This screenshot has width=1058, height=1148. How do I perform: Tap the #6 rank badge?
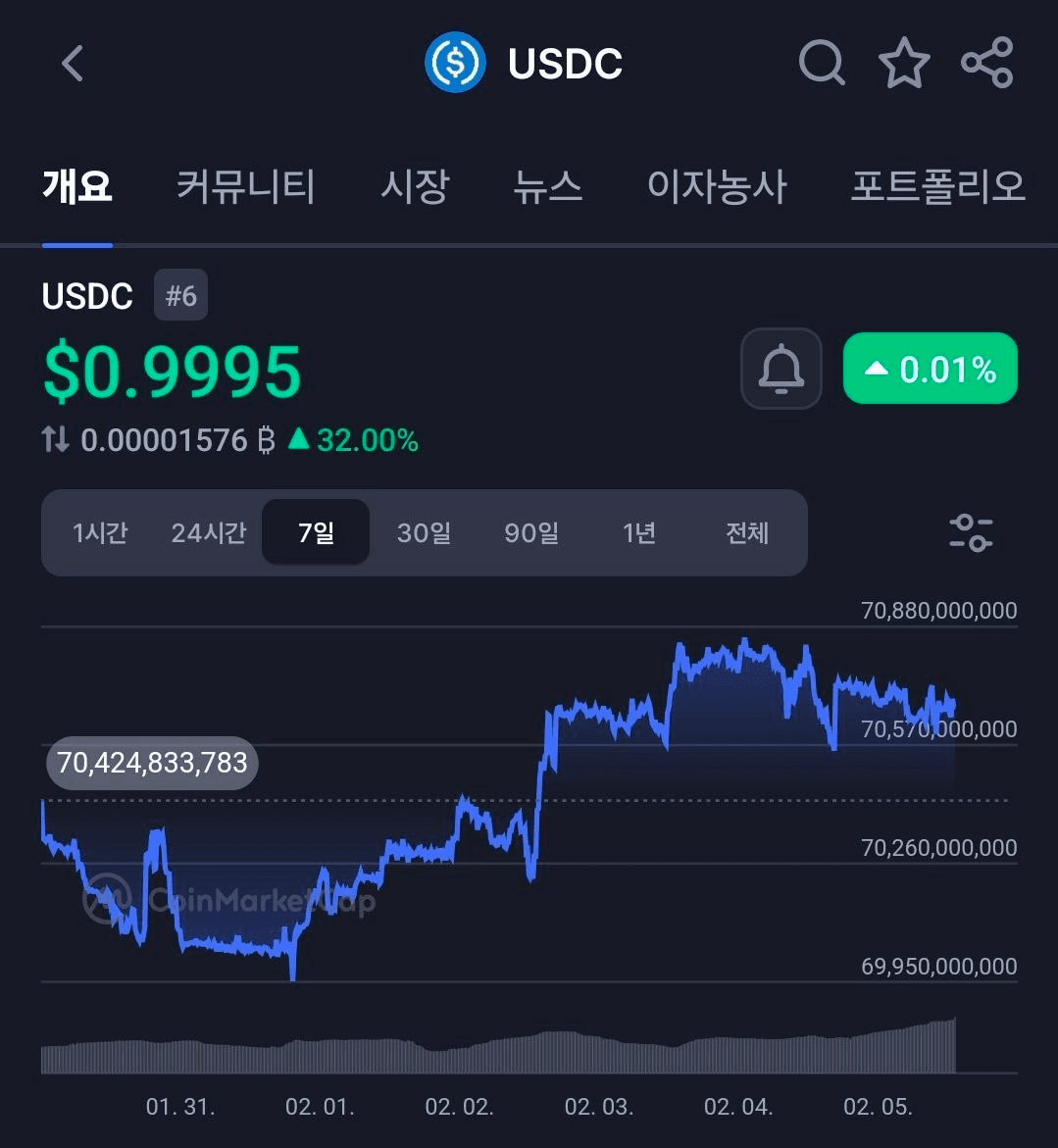point(179,293)
